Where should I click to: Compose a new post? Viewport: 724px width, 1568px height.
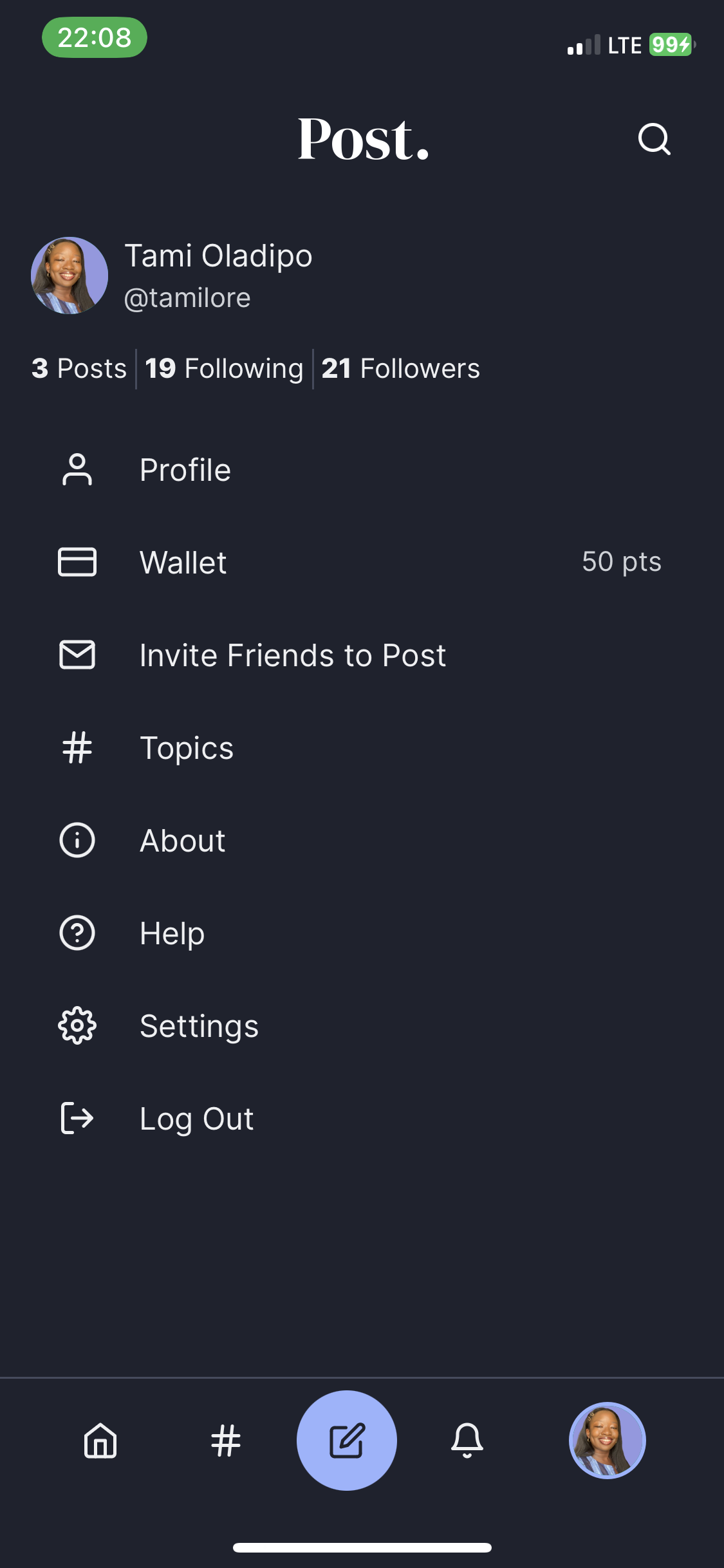coord(347,1441)
